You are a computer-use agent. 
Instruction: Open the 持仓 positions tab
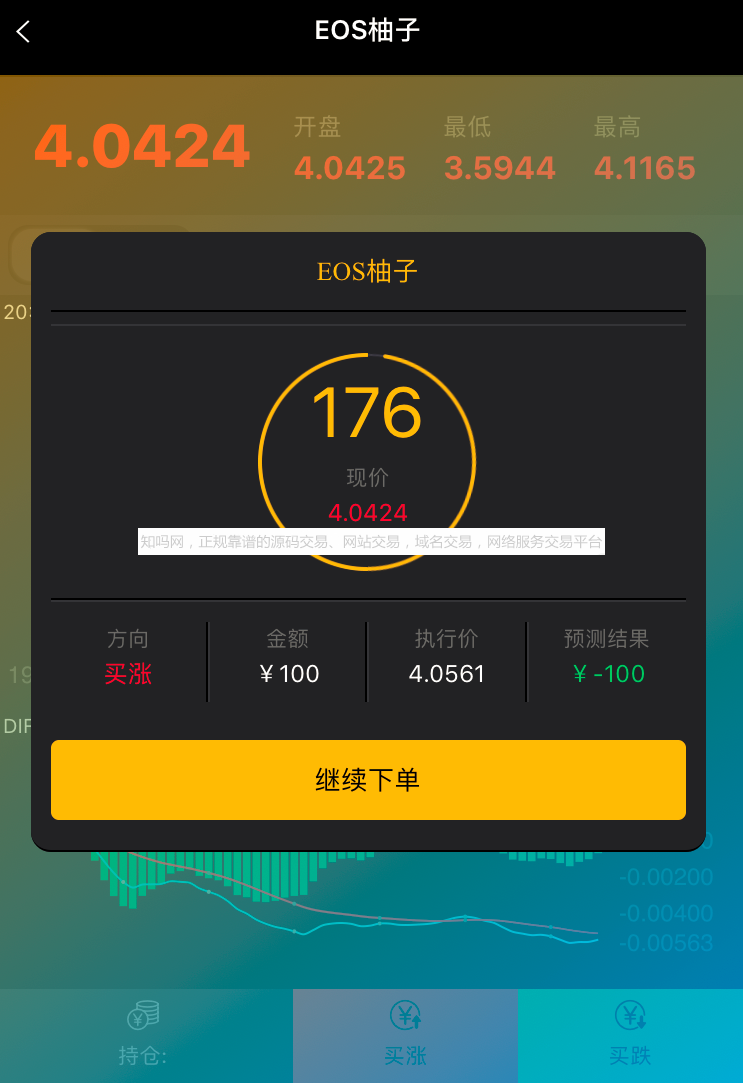pyautogui.click(x=143, y=1035)
